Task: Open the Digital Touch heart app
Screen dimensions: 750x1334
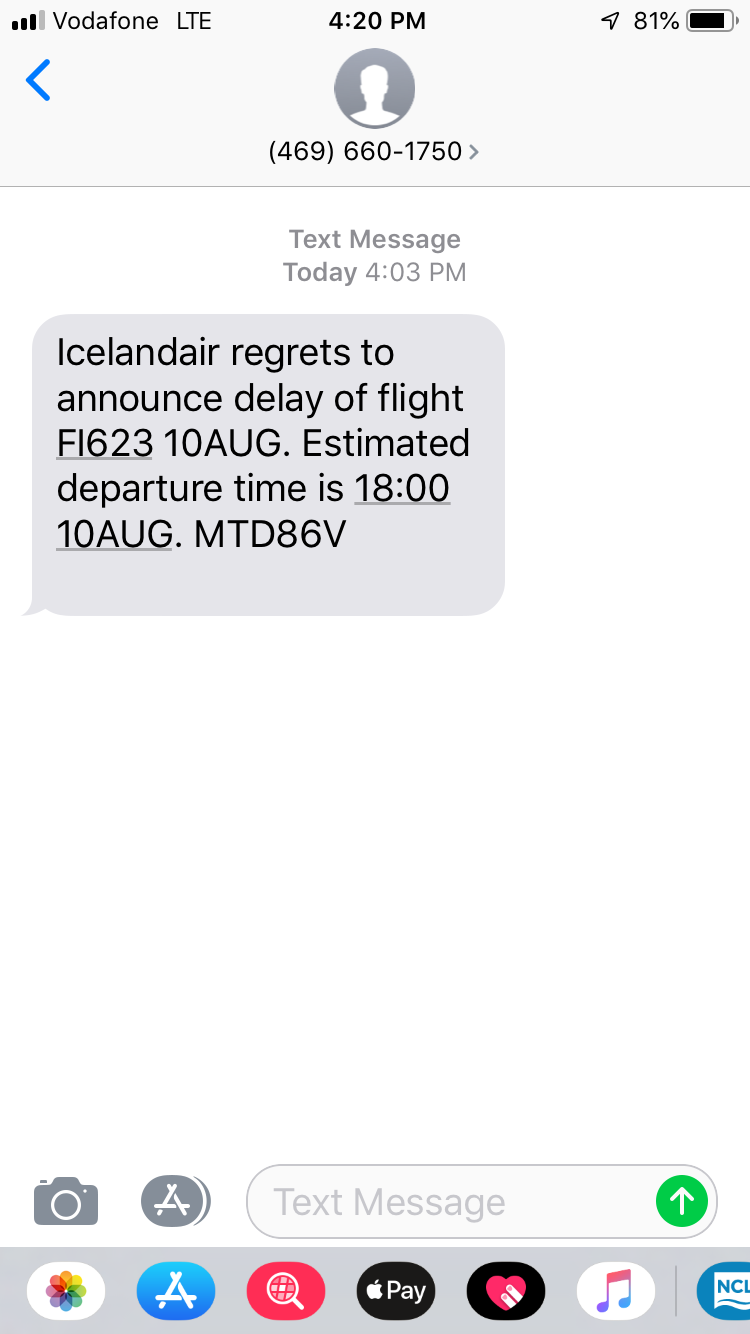Action: 506,1291
